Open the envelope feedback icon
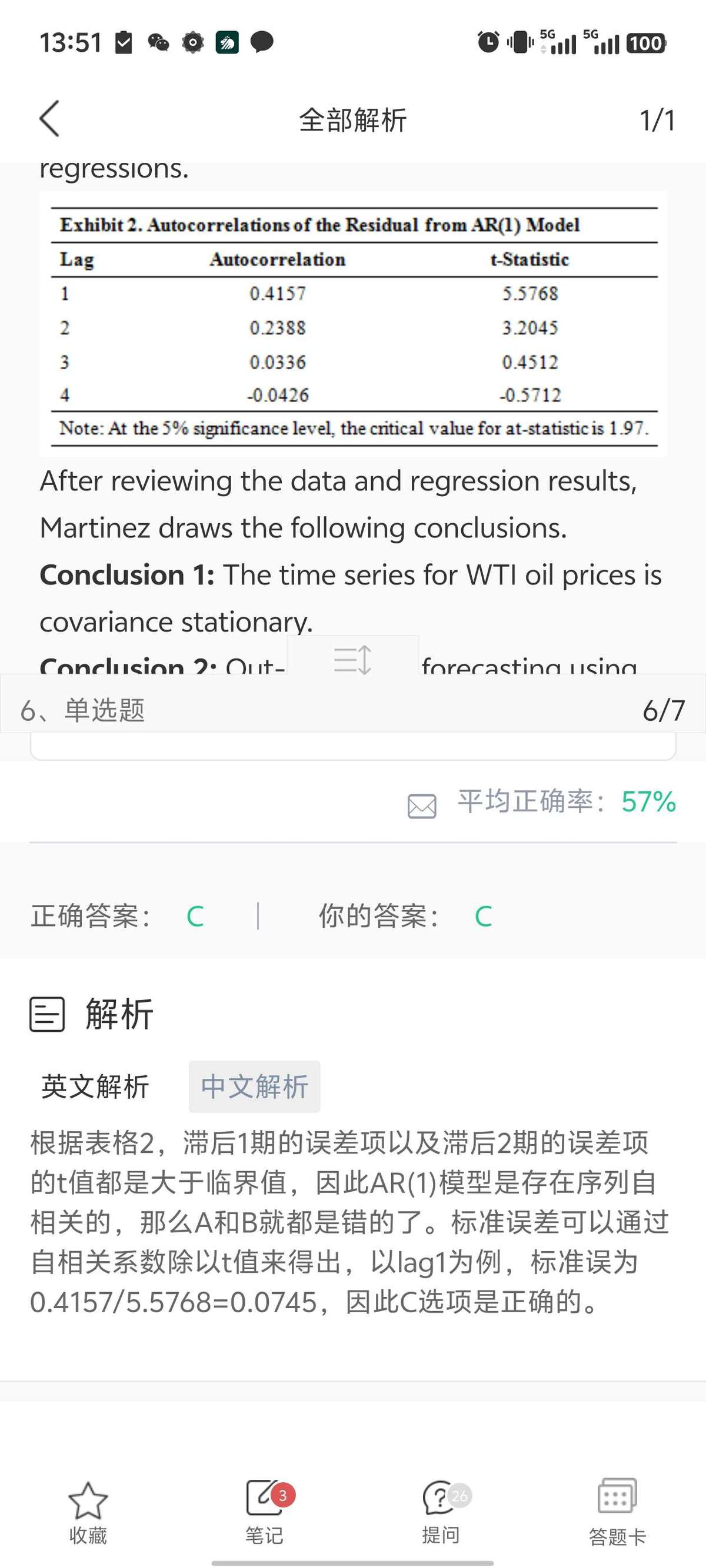Viewport: 706px width, 1568px height. click(x=421, y=806)
